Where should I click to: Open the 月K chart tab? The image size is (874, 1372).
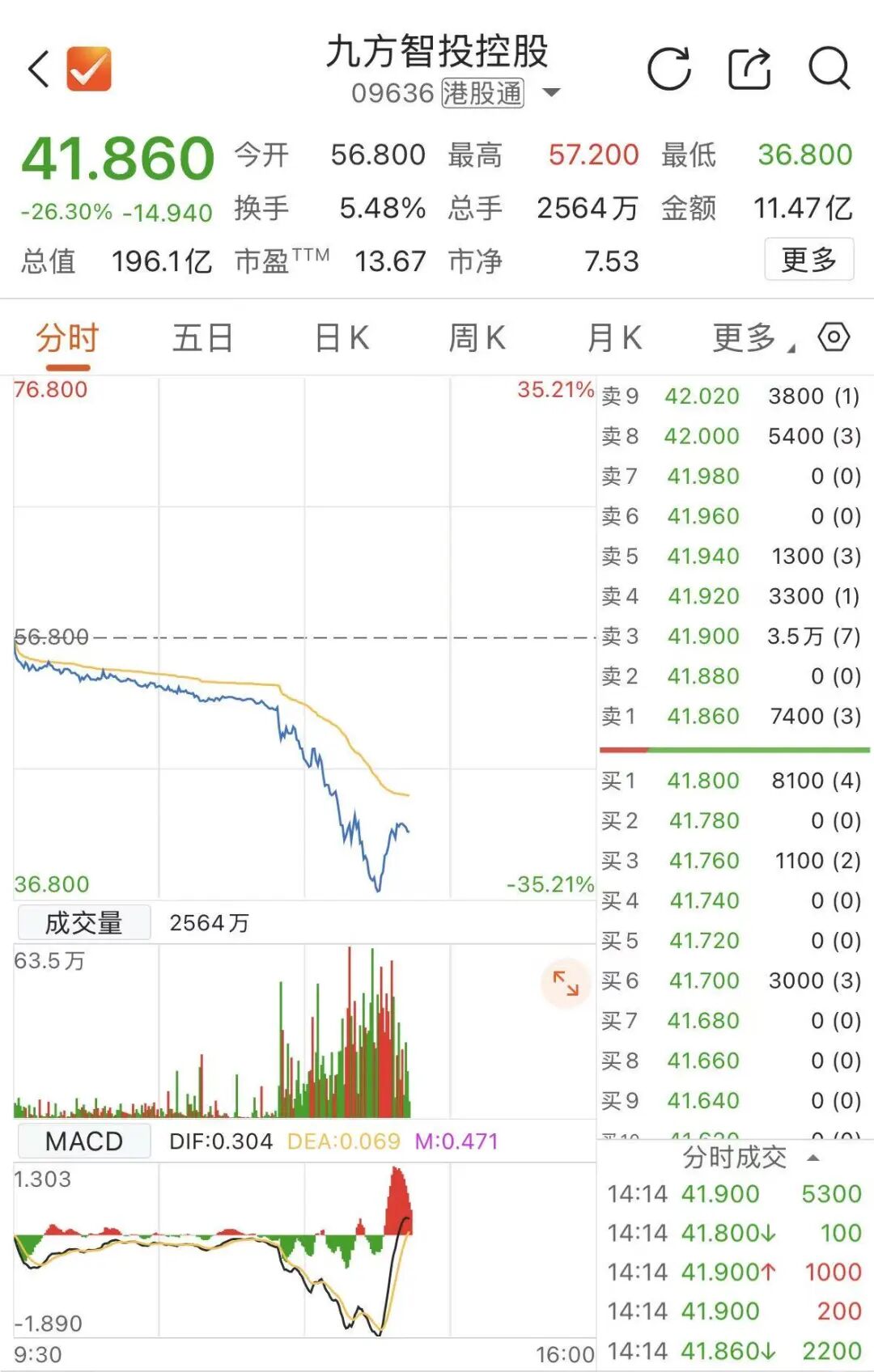point(614,339)
